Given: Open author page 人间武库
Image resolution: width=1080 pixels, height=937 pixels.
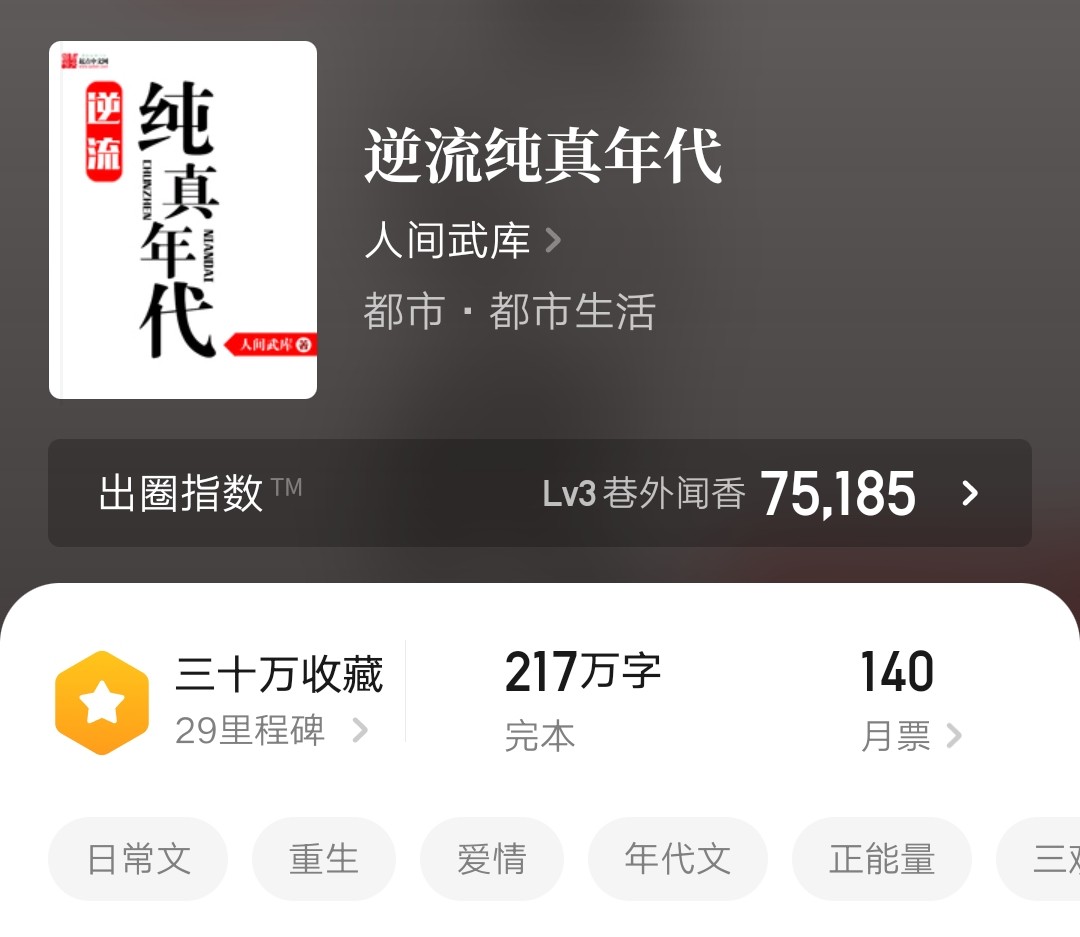Looking at the screenshot, I should [462, 241].
